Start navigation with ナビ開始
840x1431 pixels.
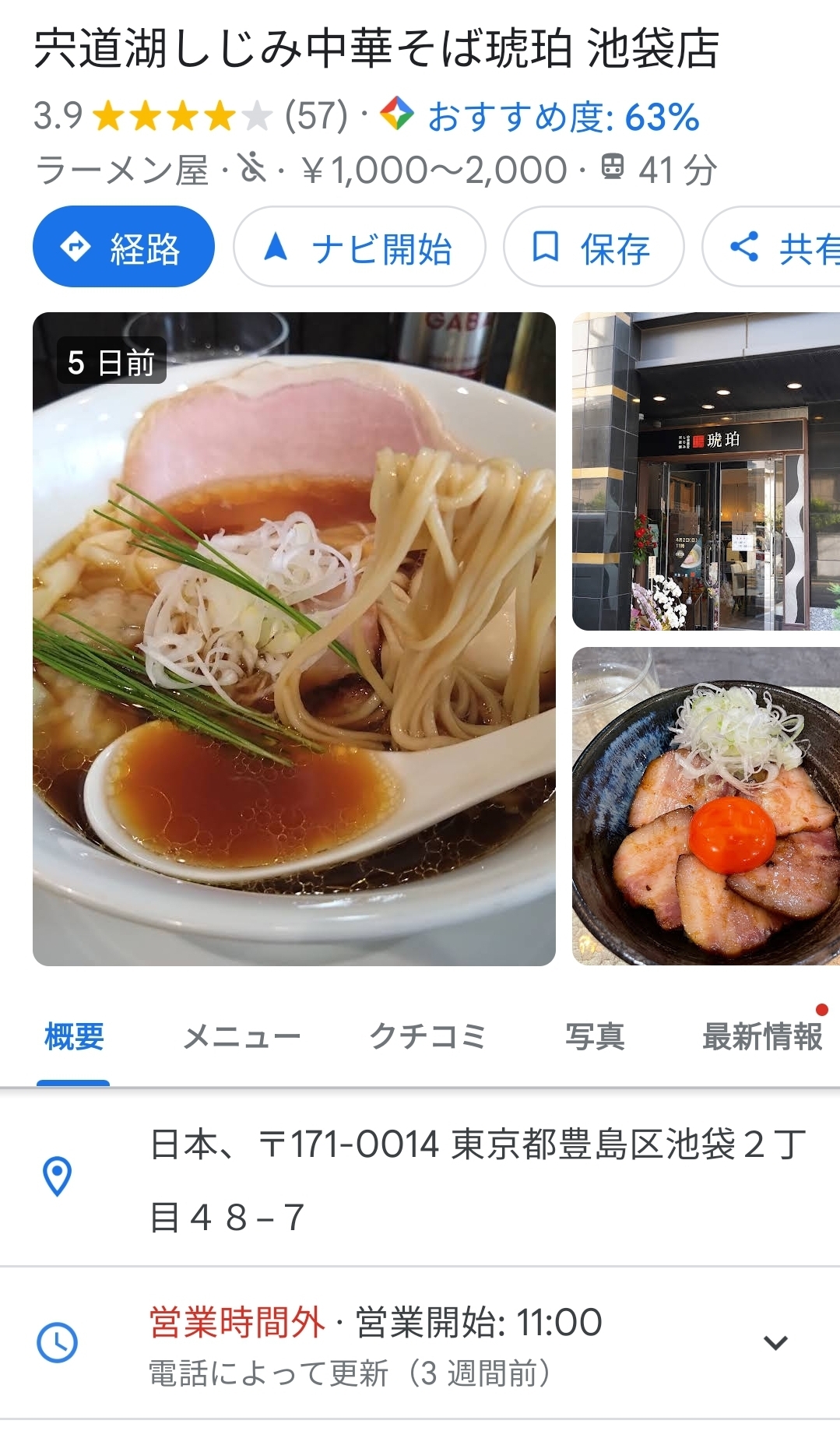tap(360, 248)
